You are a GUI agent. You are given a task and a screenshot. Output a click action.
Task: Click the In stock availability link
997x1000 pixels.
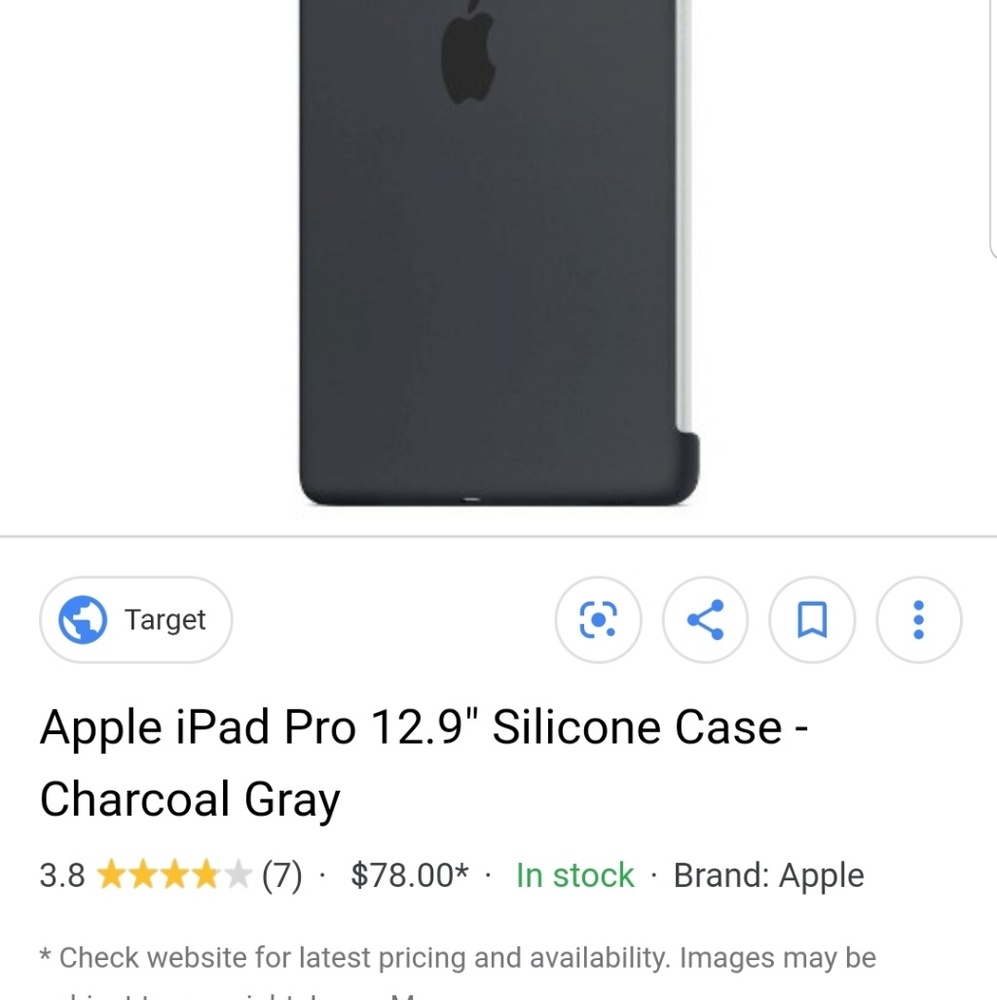[573, 874]
